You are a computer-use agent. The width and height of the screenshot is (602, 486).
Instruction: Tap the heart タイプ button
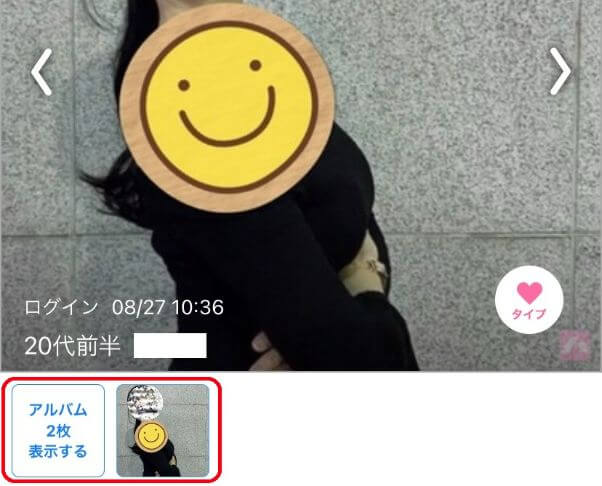529,300
